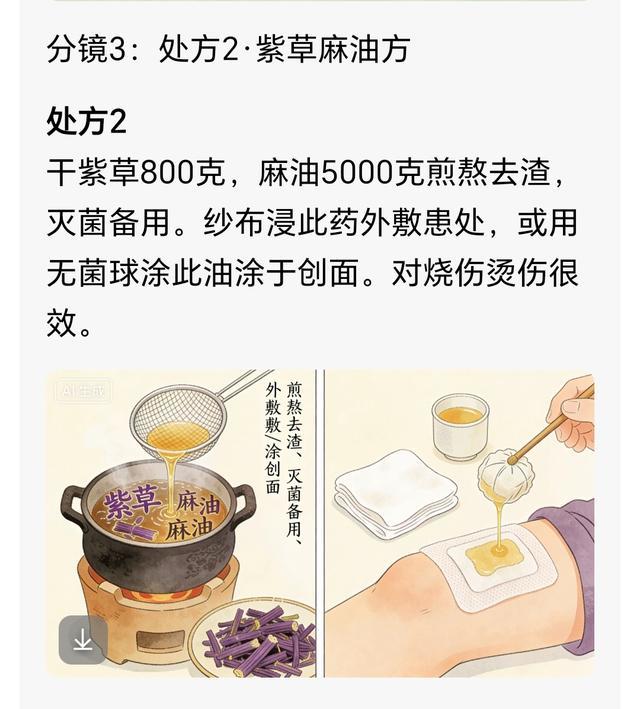
Task: Download the AI-generated illustration
Action: pos(83,640)
